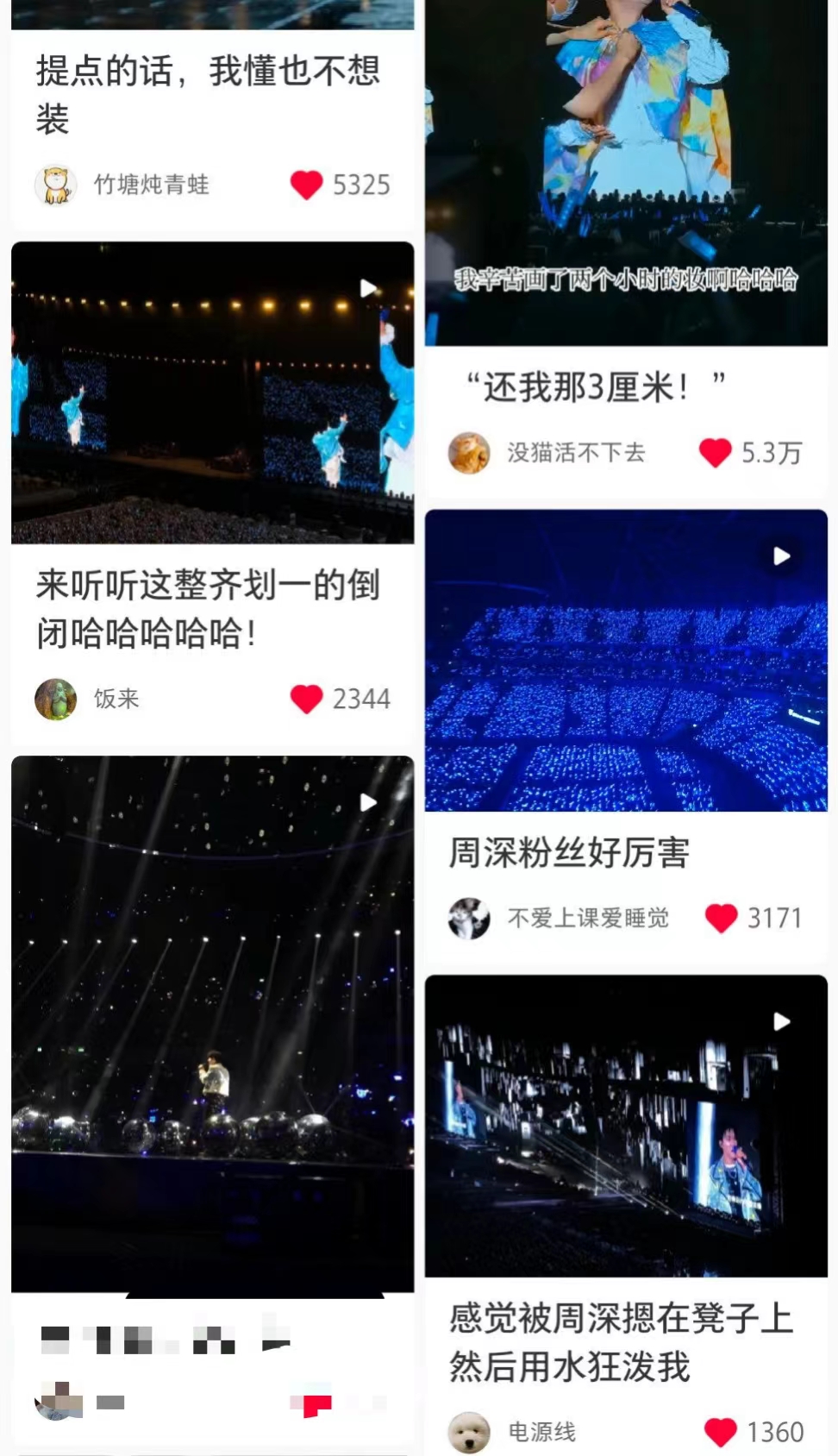Open the post 提点的话,我懂也不想装
The width and height of the screenshot is (838, 1456).
(207, 94)
